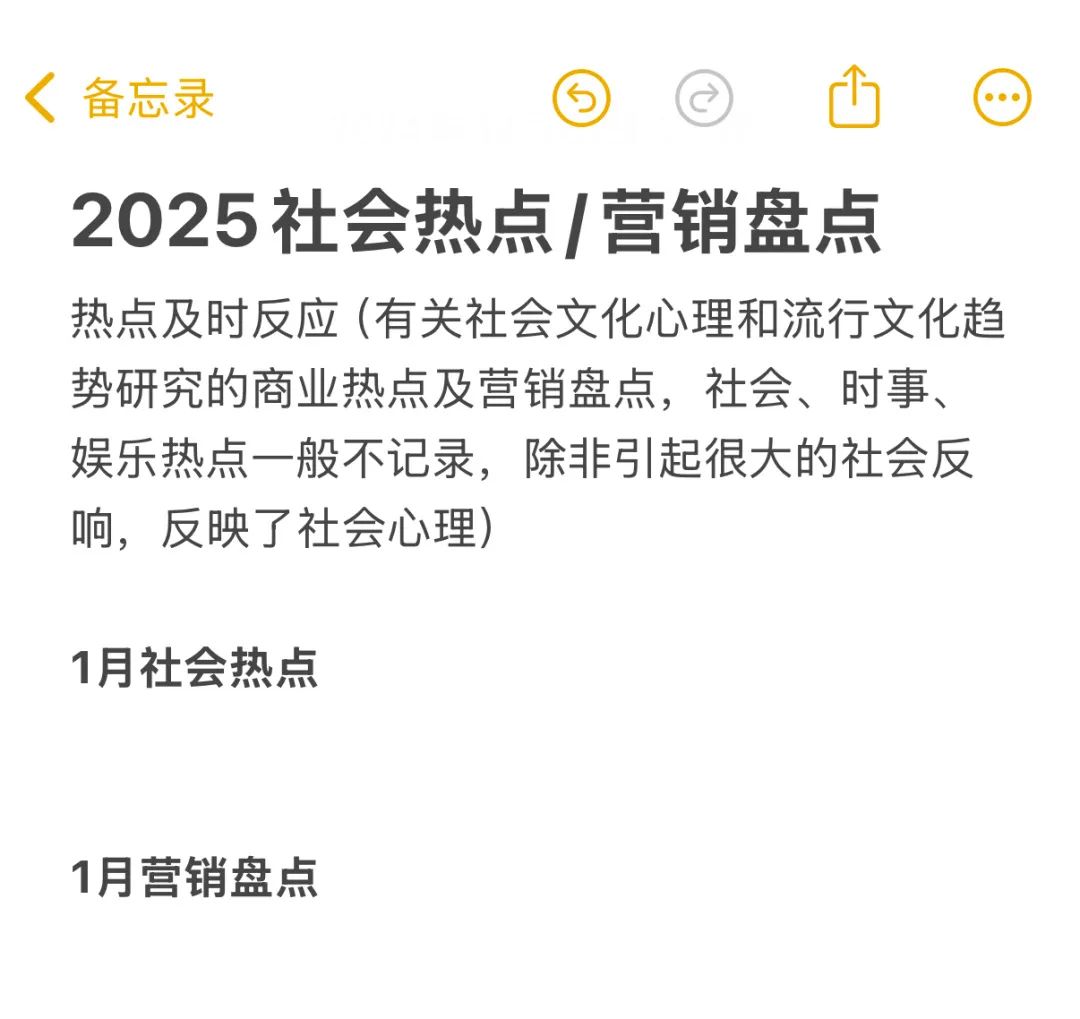Share this note

click(854, 97)
